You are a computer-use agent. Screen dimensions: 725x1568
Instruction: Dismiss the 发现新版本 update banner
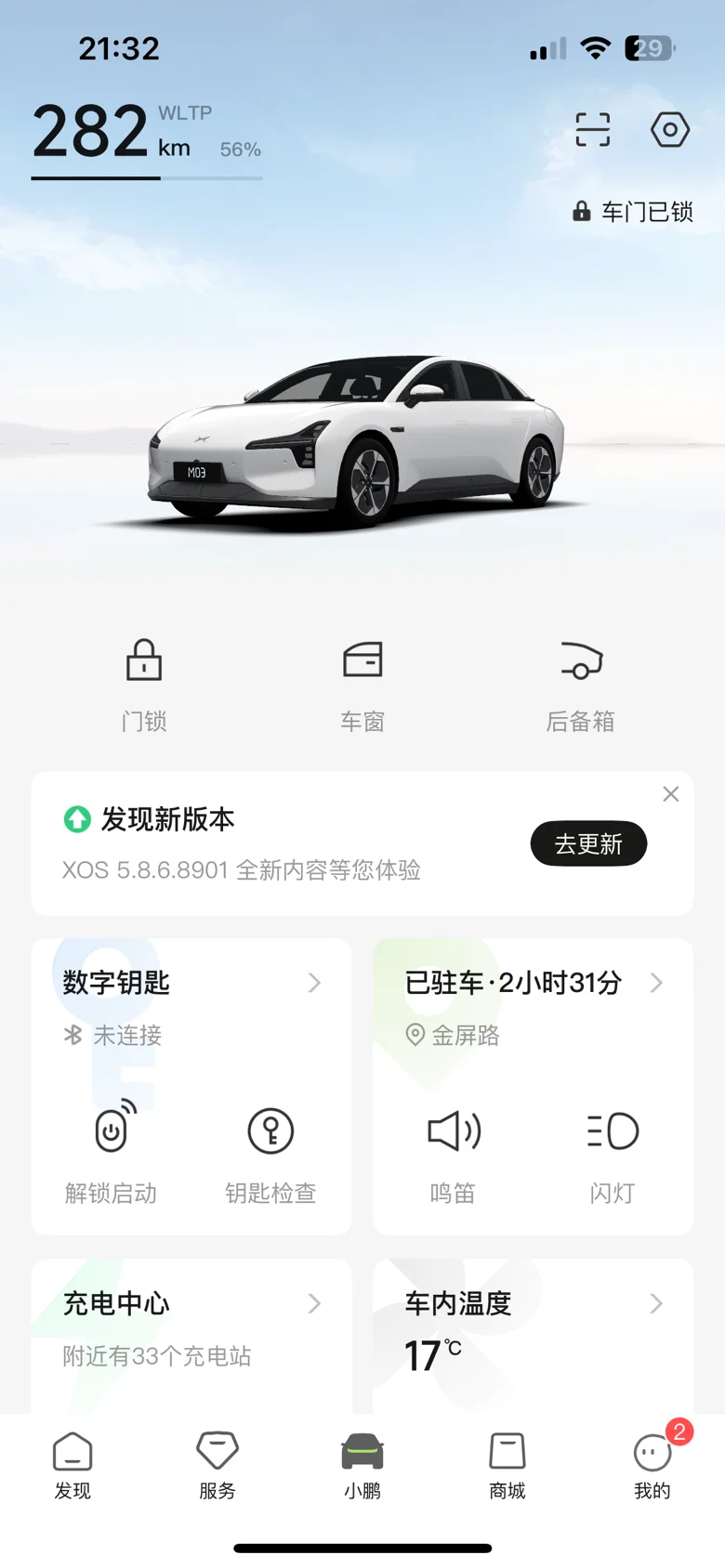pos(670,794)
